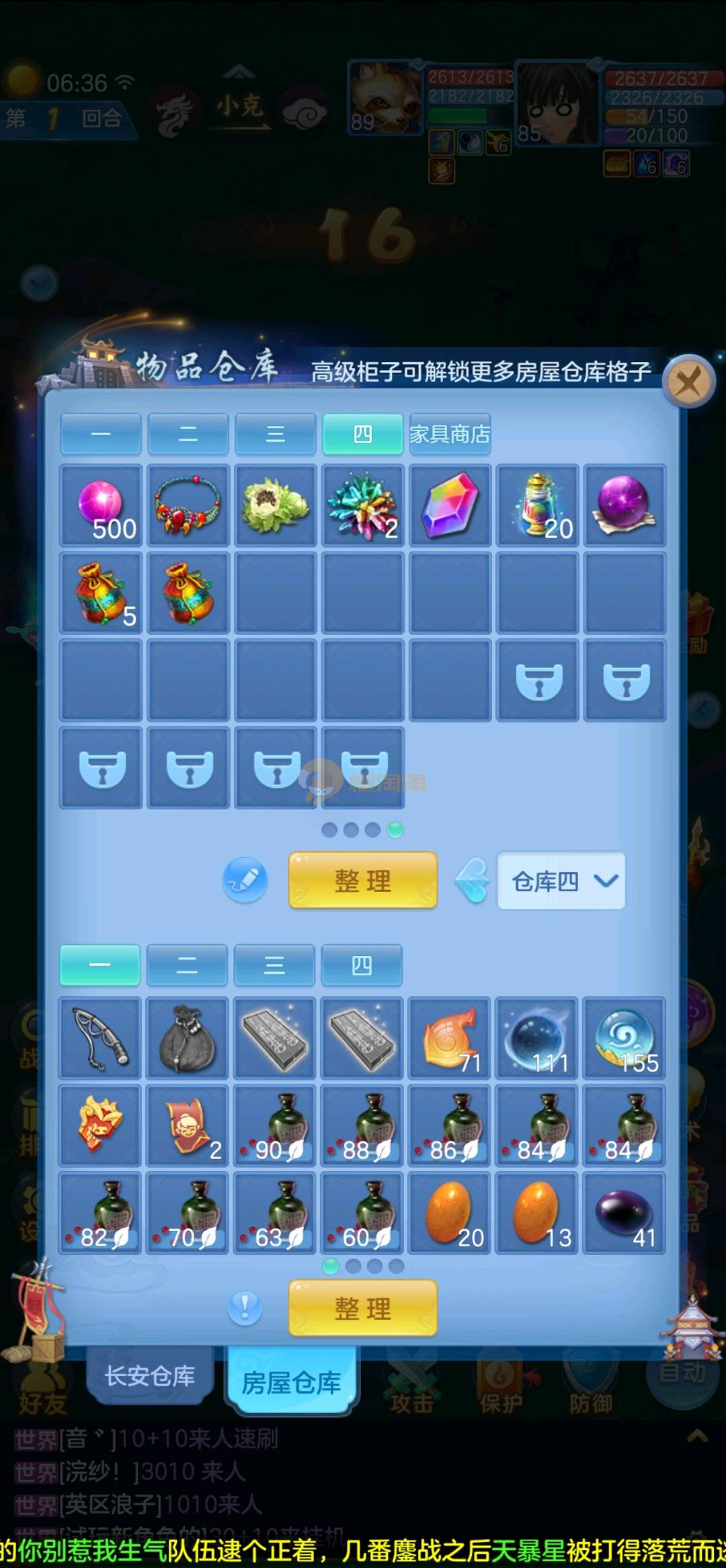Switch to warehouse tab 三 at top

click(275, 434)
